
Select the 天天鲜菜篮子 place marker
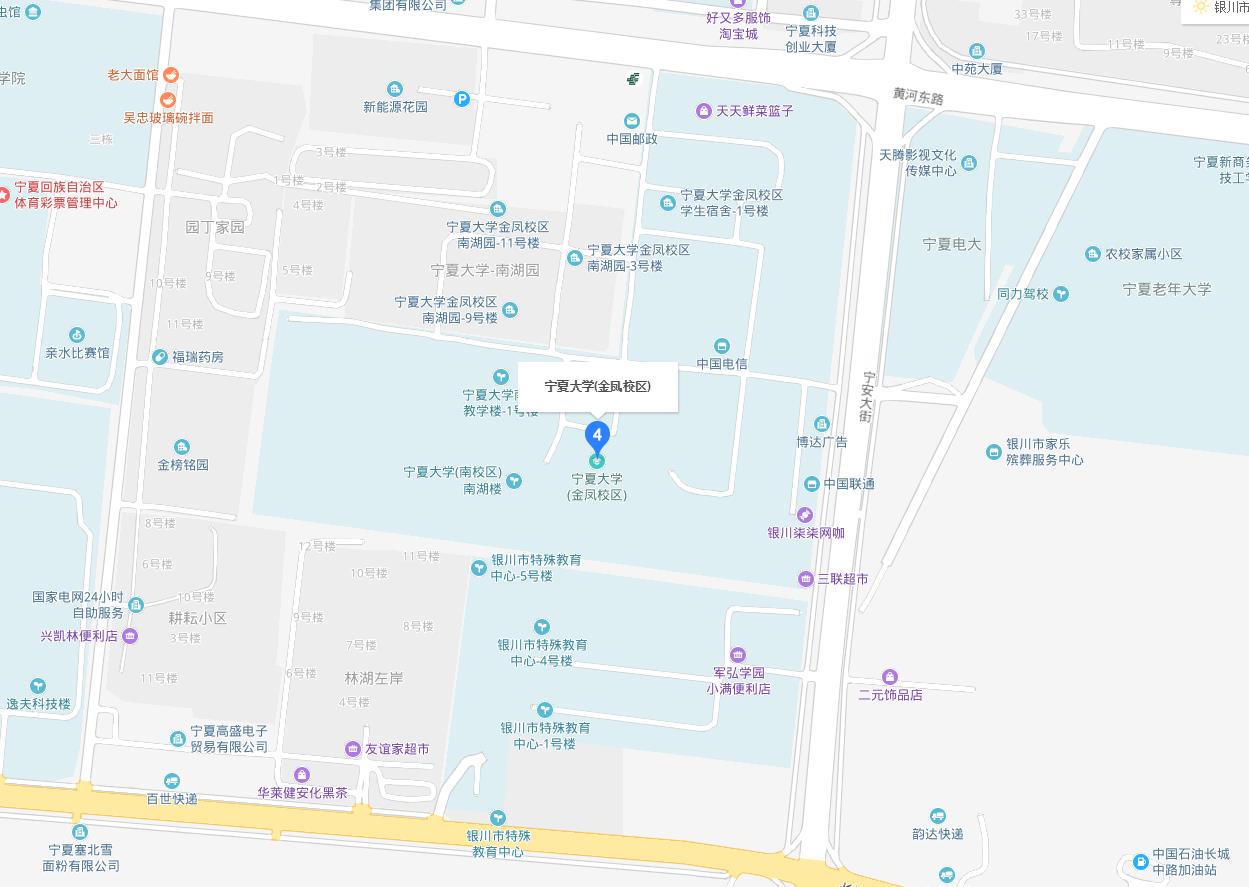pyautogui.click(x=704, y=110)
